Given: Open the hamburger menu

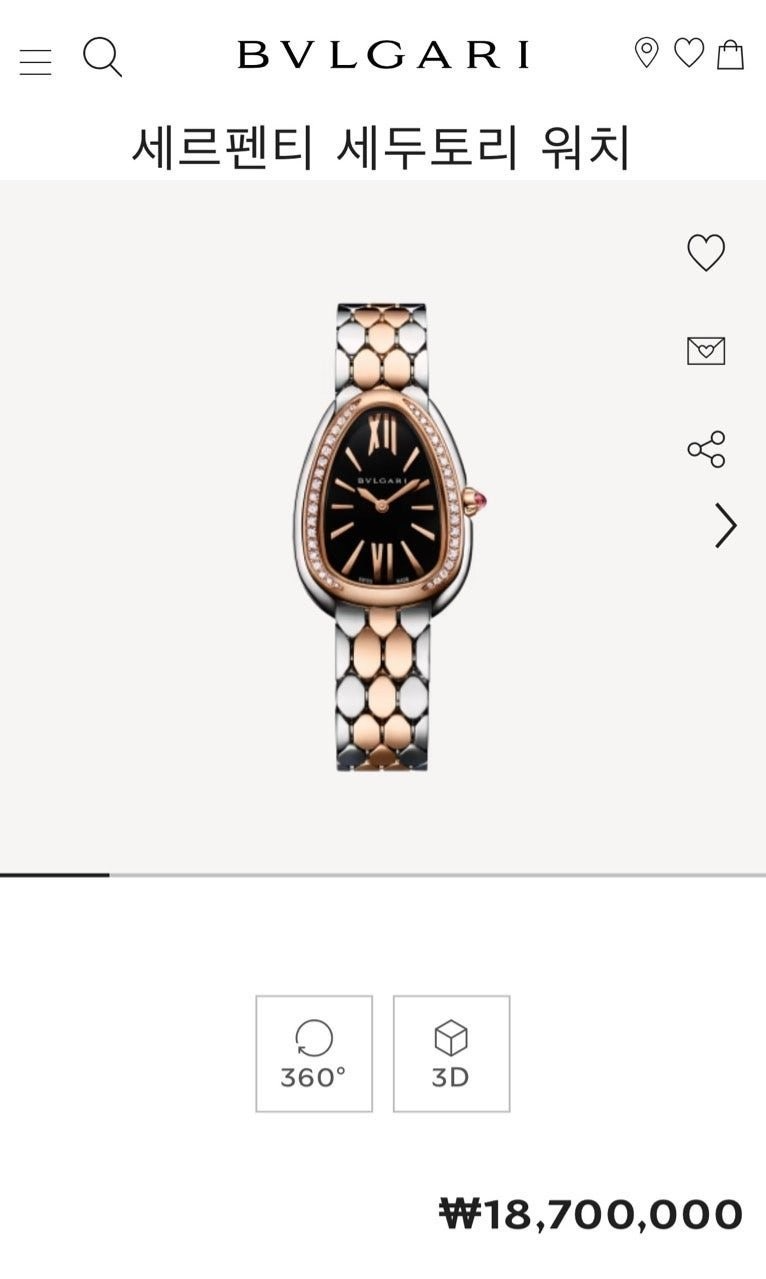Looking at the screenshot, I should 35,61.
